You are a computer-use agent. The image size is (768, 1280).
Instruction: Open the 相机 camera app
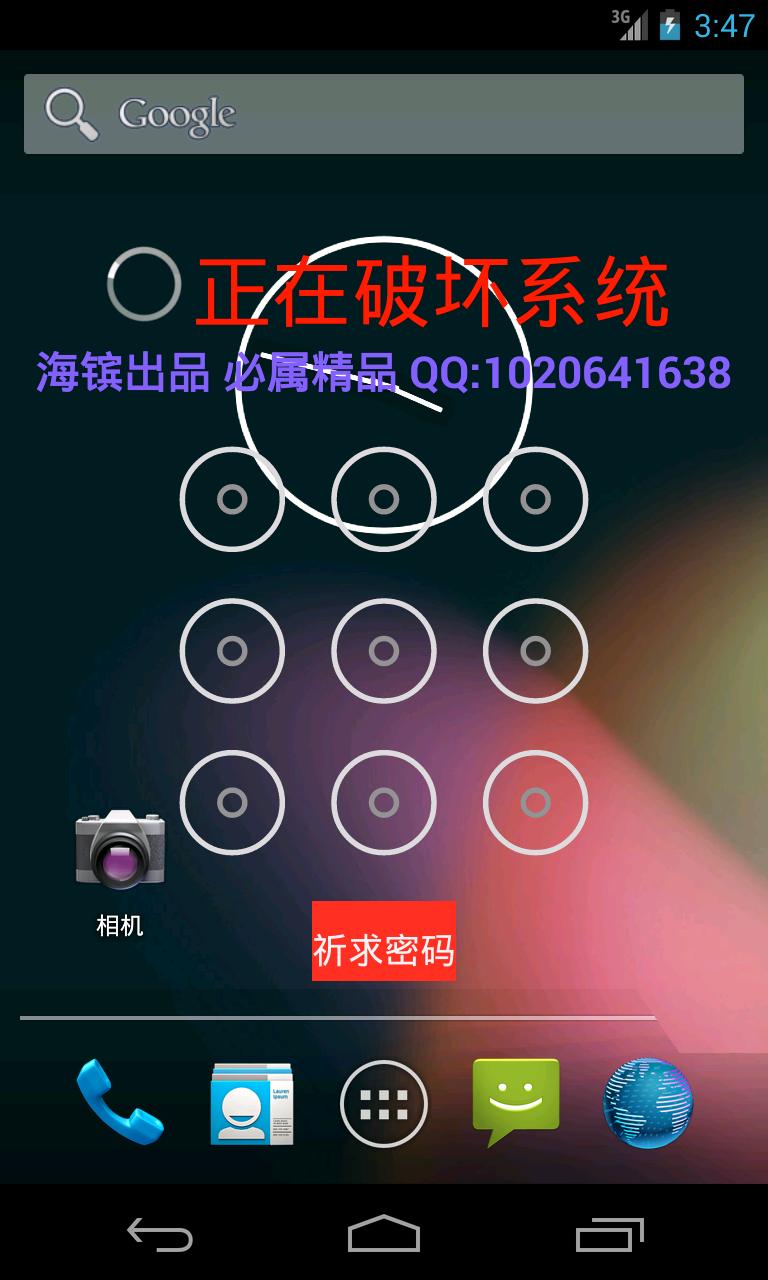coord(120,850)
